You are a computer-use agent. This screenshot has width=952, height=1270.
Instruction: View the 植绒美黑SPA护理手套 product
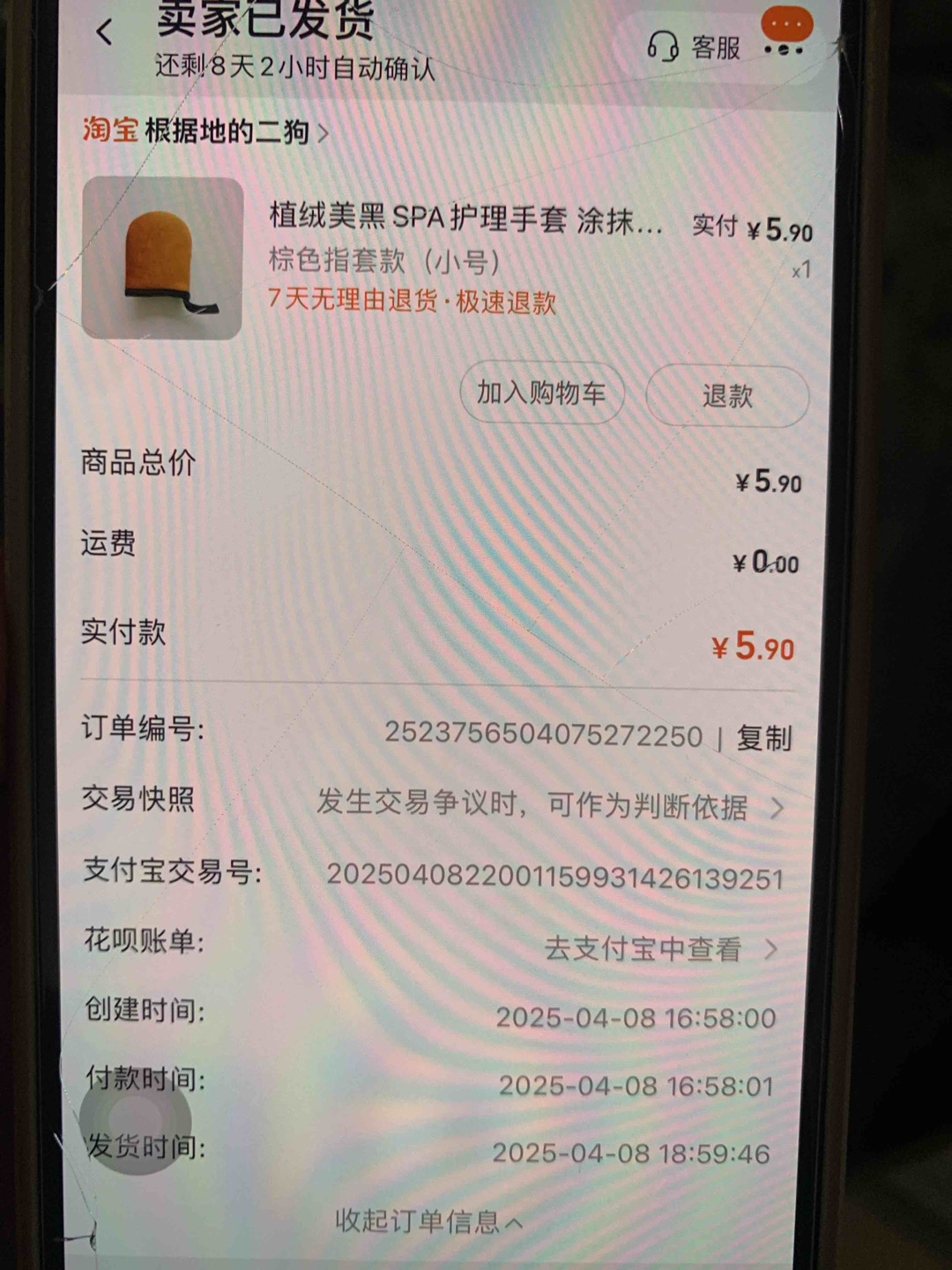click(x=465, y=218)
